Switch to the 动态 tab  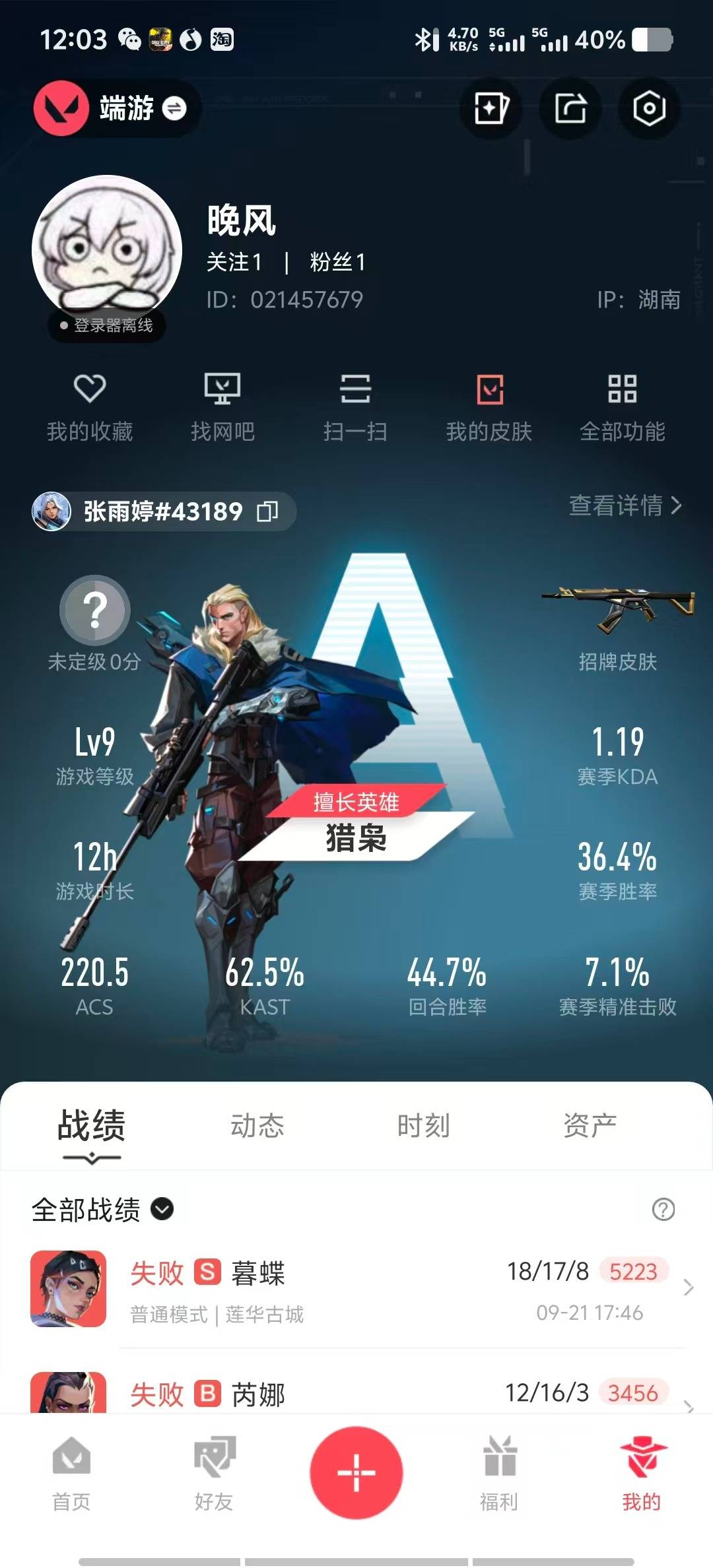257,1126
